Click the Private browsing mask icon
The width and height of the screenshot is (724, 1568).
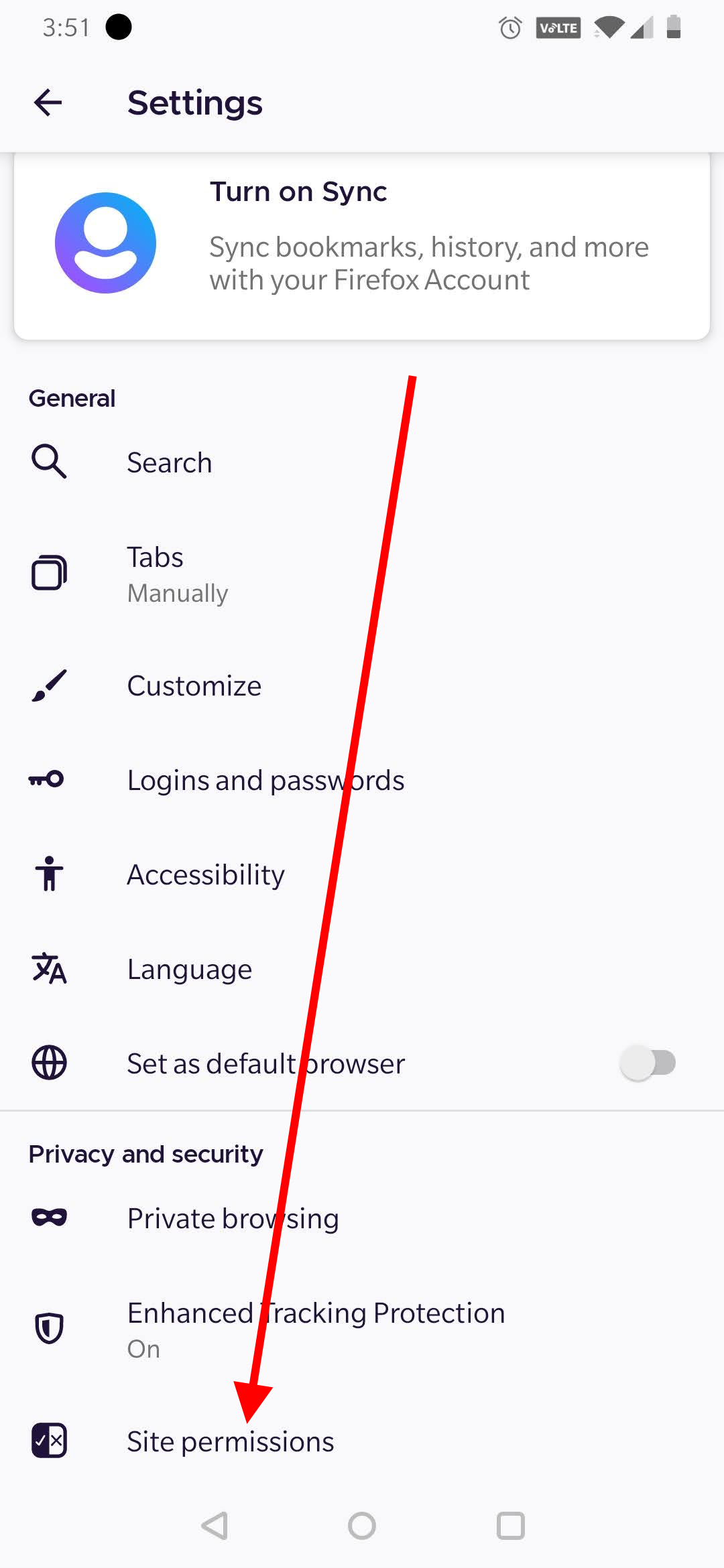[x=48, y=1218]
